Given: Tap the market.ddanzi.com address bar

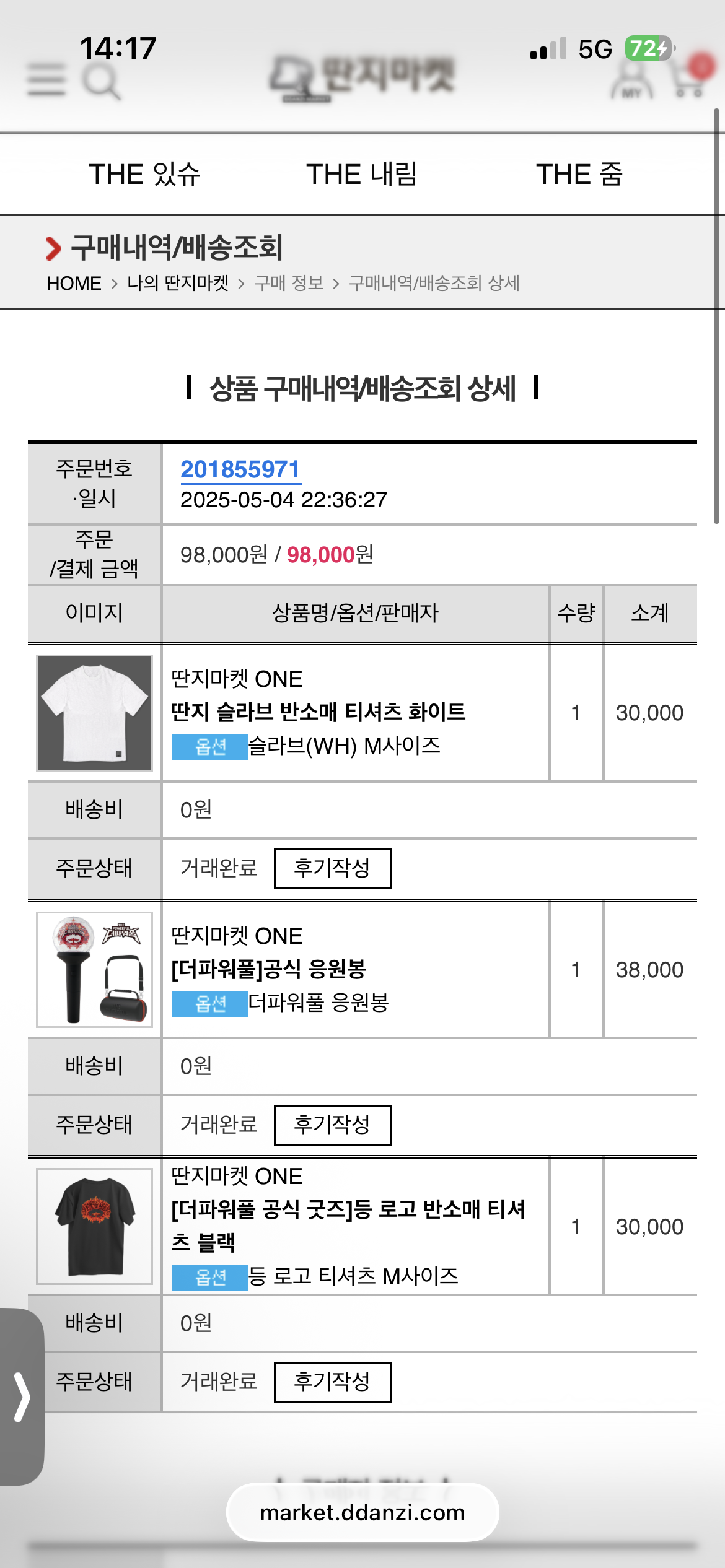Looking at the screenshot, I should pyautogui.click(x=362, y=1513).
